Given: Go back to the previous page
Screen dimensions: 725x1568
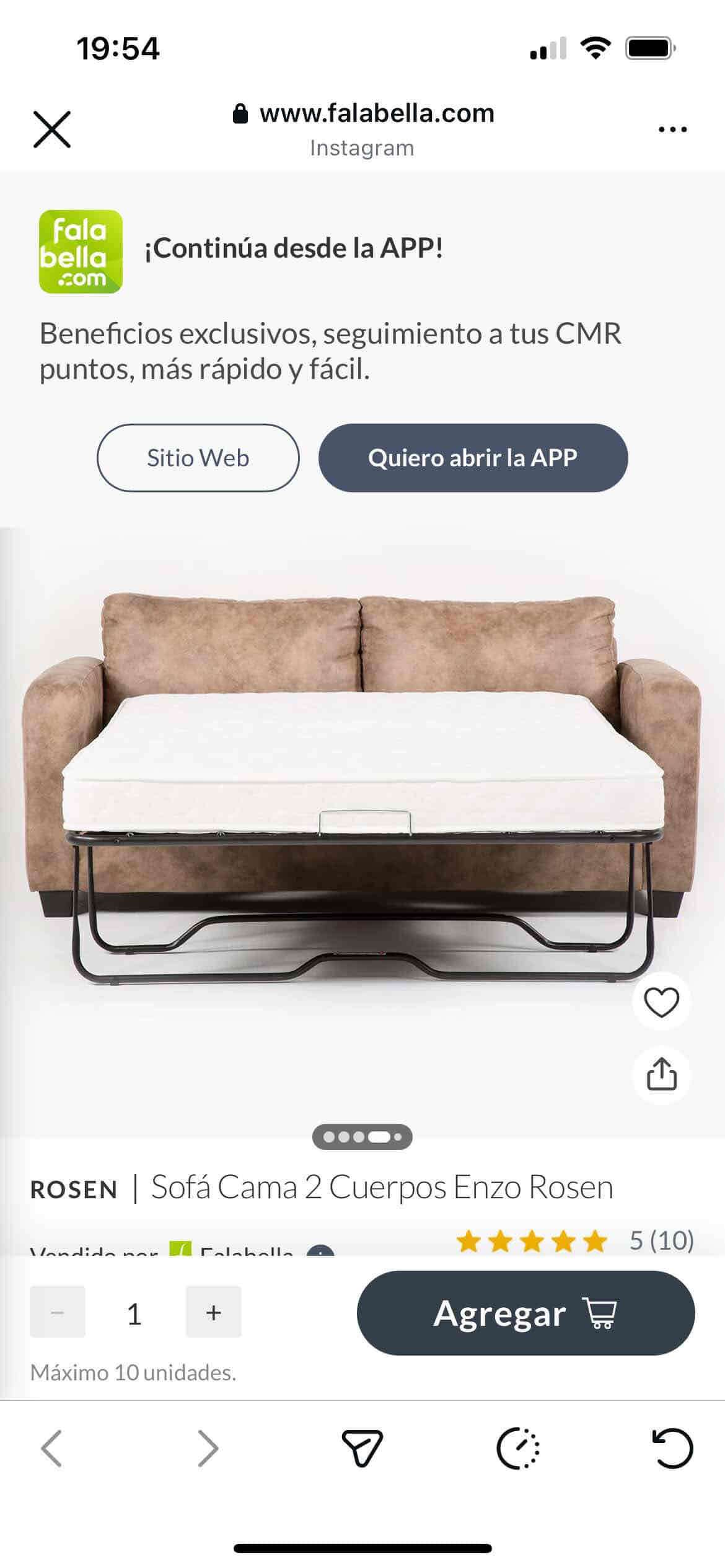Looking at the screenshot, I should (x=51, y=1448).
